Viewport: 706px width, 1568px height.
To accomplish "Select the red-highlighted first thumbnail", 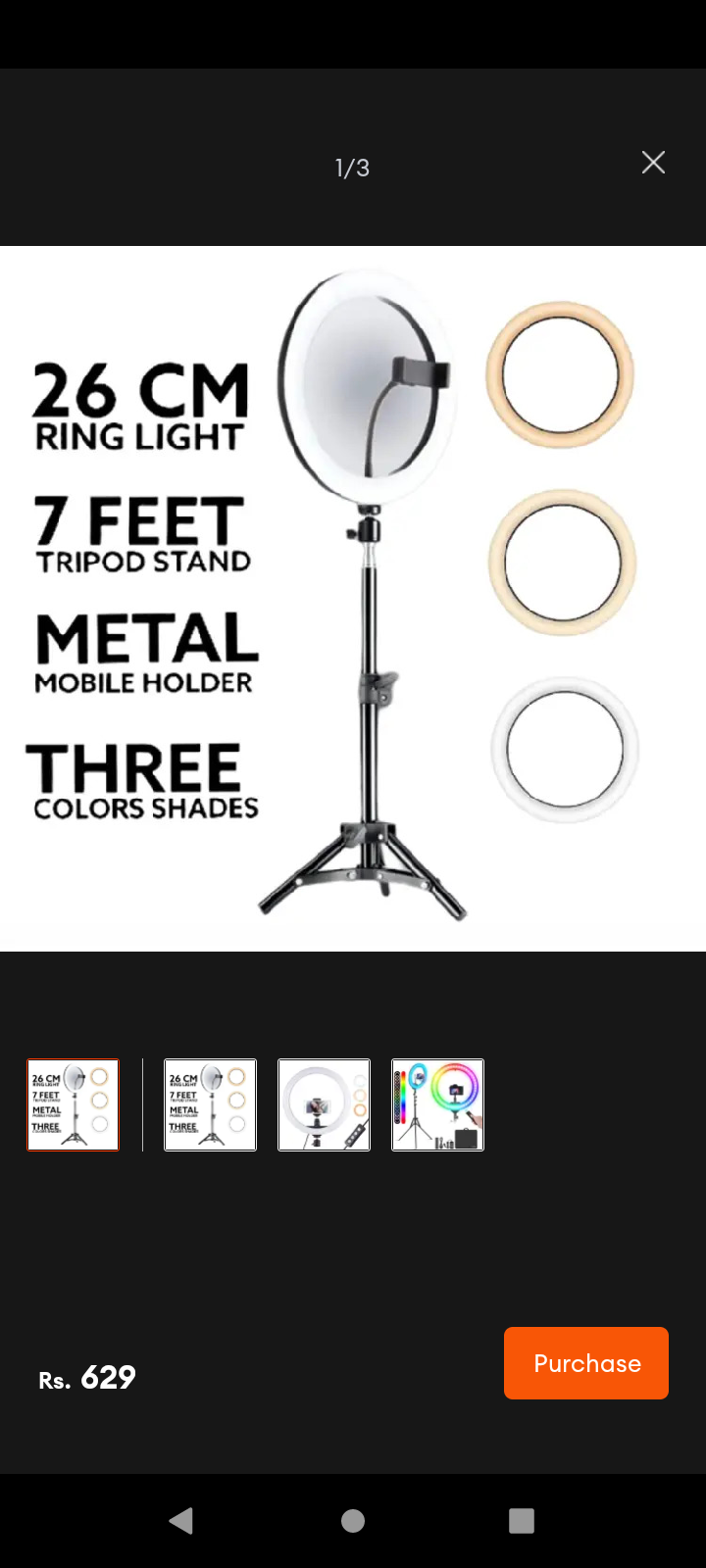I will coord(74,1104).
